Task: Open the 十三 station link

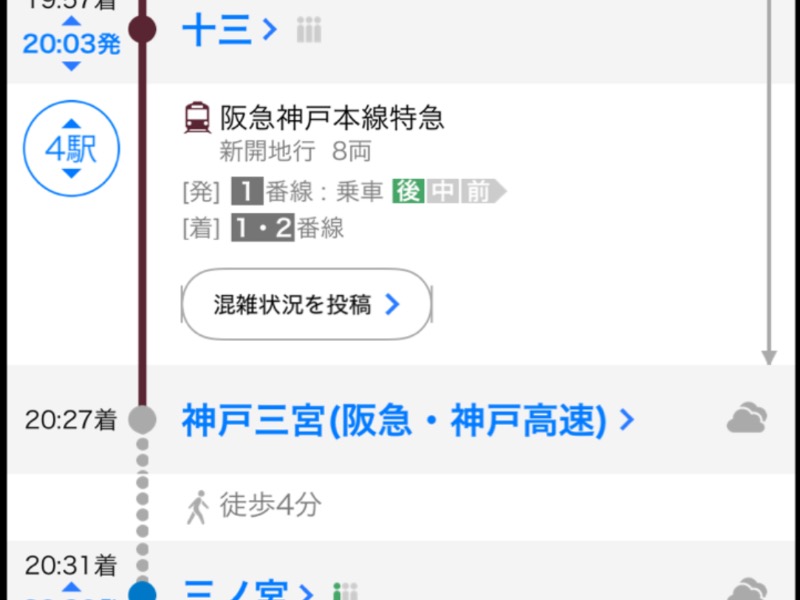Action: 228,30
